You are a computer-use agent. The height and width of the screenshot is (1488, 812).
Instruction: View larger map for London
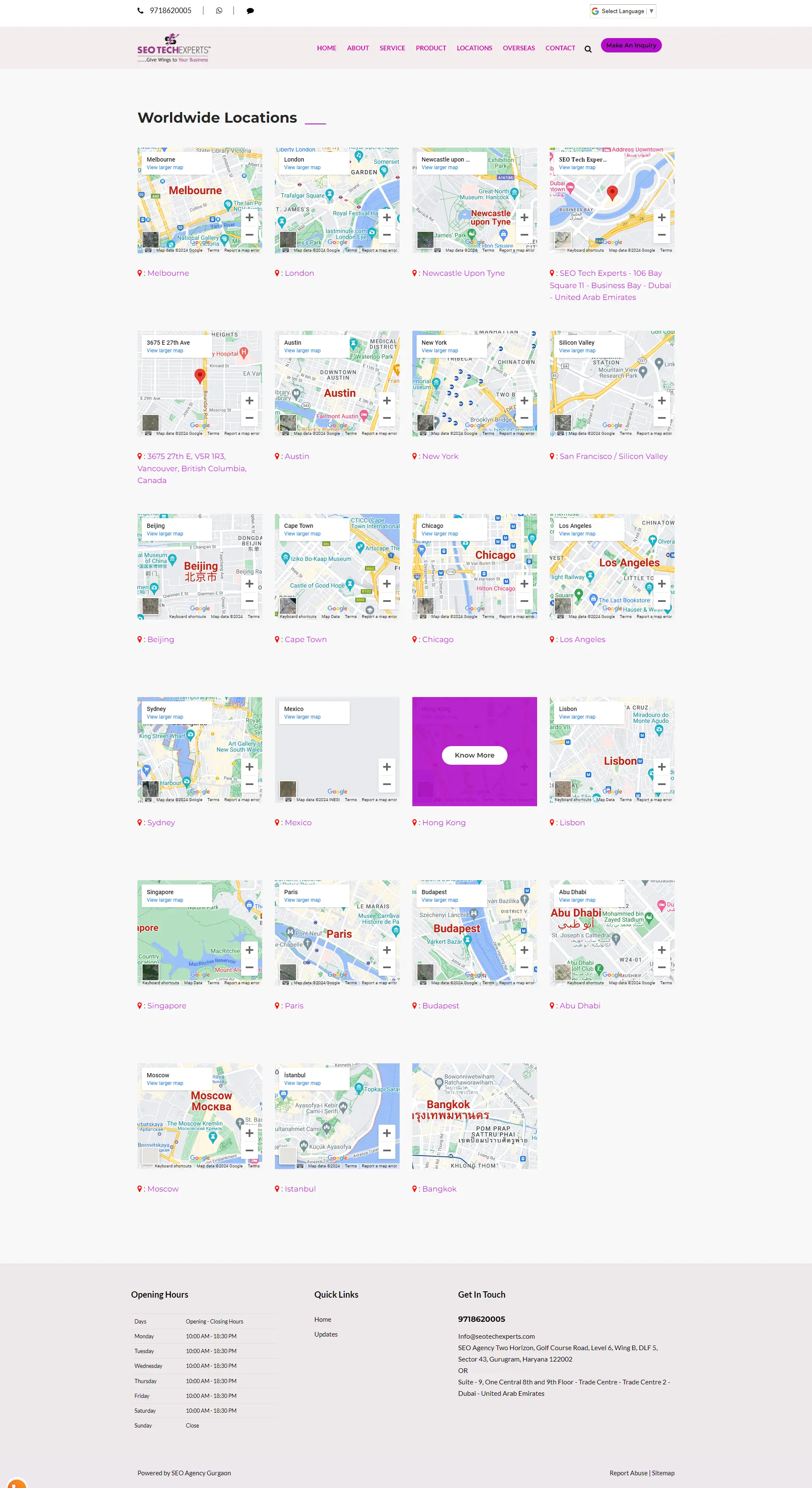302,167
